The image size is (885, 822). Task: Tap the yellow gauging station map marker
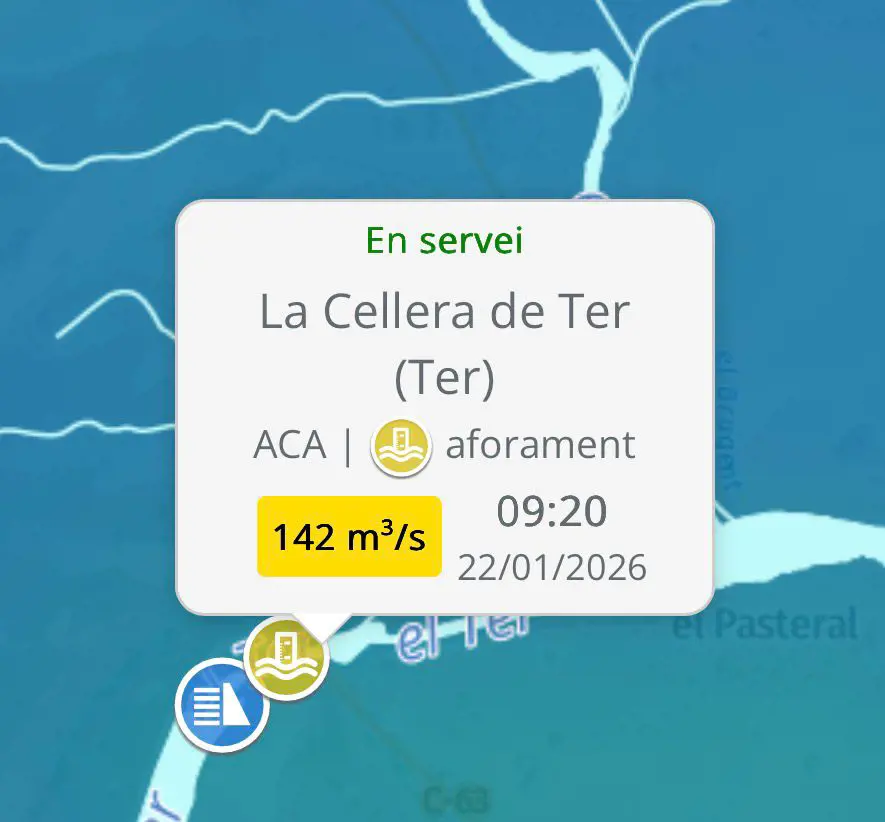286,659
